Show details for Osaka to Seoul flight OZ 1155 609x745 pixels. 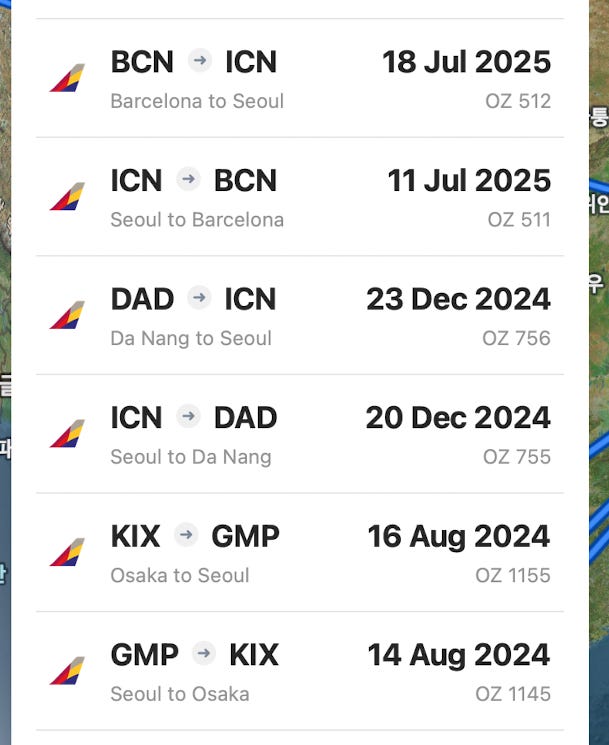click(300, 552)
